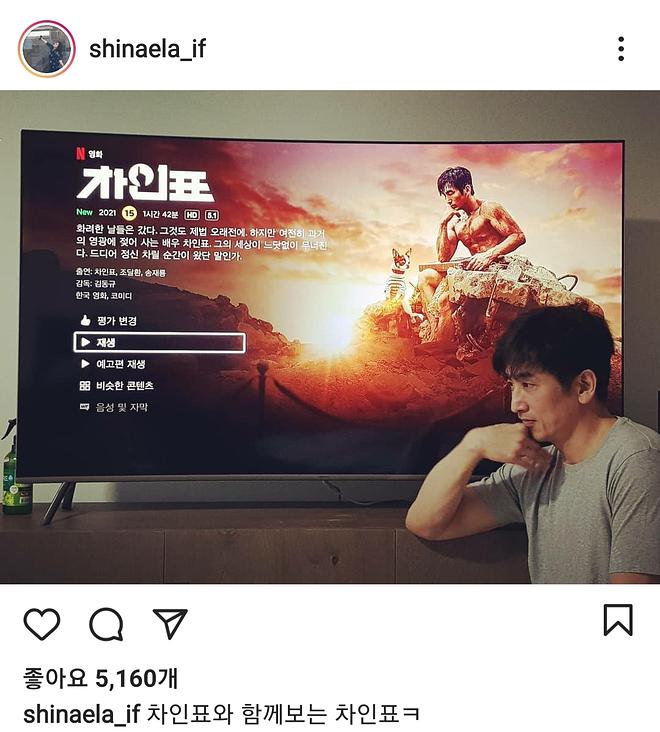Image resolution: width=660 pixels, height=732 pixels.
Task: Open shinaela_if's profile picture
Action: coord(46,48)
